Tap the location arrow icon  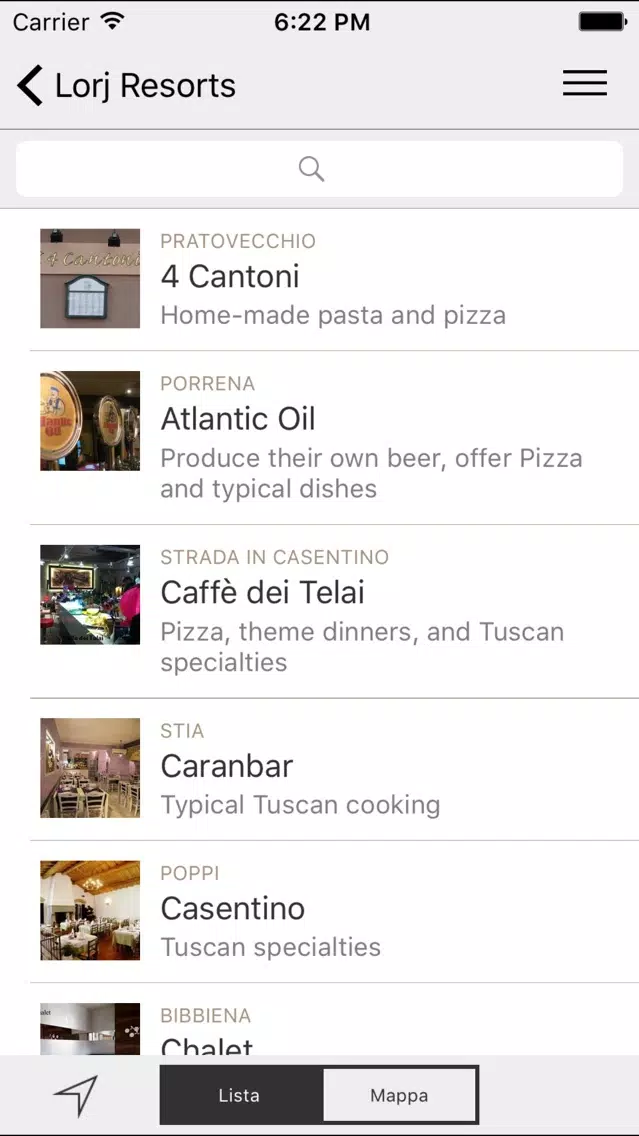click(x=75, y=1095)
